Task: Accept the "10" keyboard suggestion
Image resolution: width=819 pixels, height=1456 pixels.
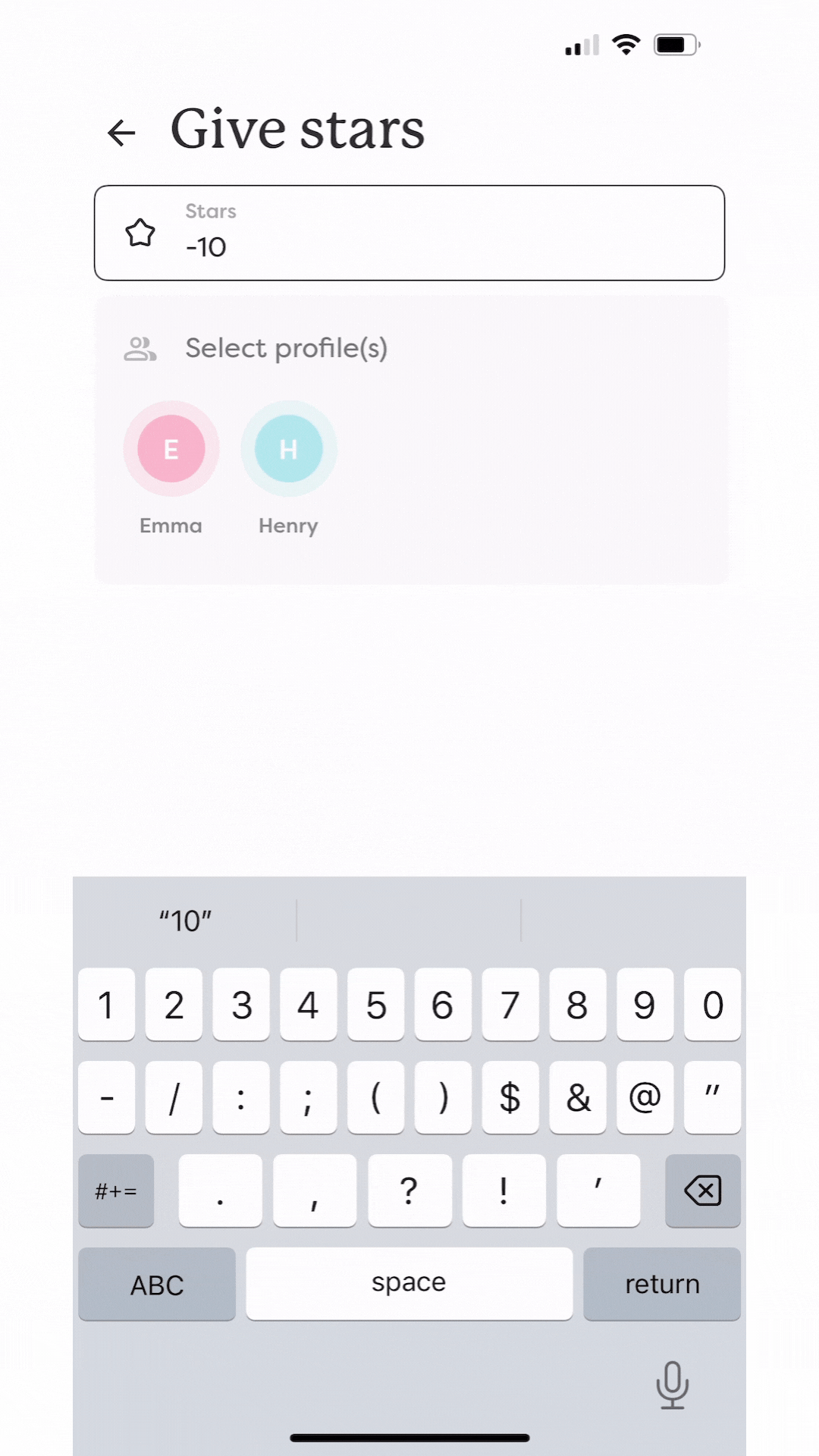Action: pos(185,921)
